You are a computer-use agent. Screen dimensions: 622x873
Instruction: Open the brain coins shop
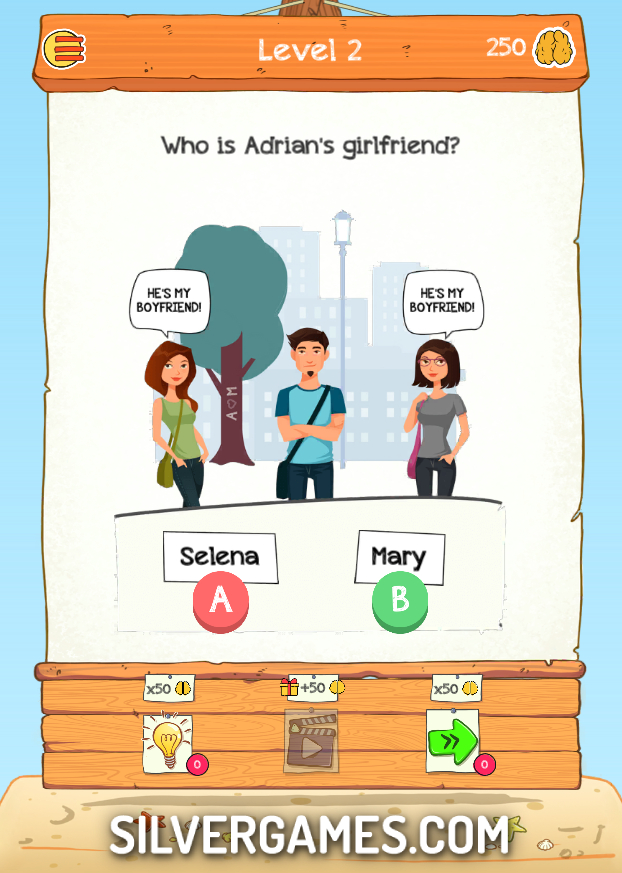click(x=555, y=48)
